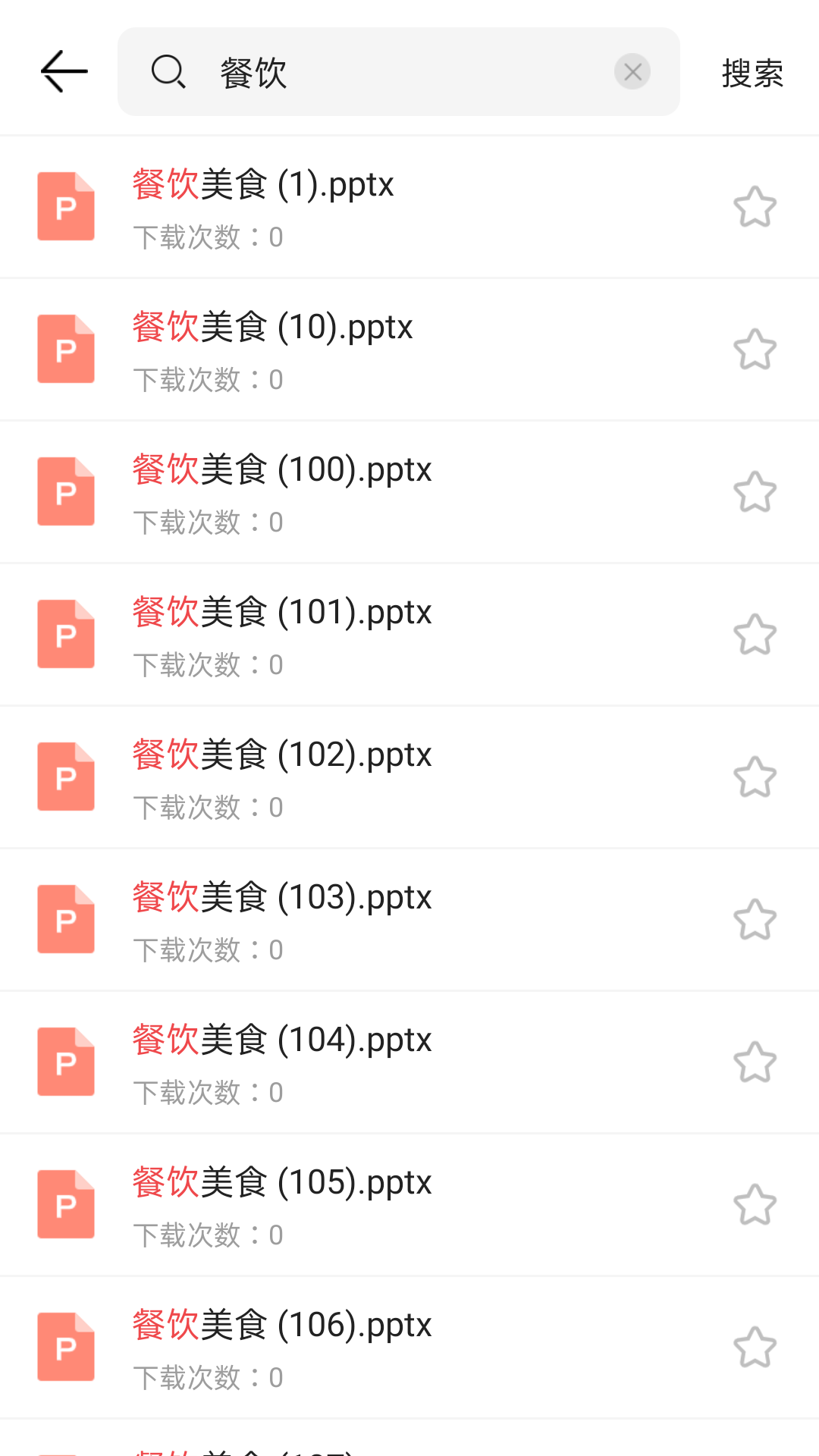Click the PPT file icon of 餐饮美食 (10).pptx

(x=65, y=348)
